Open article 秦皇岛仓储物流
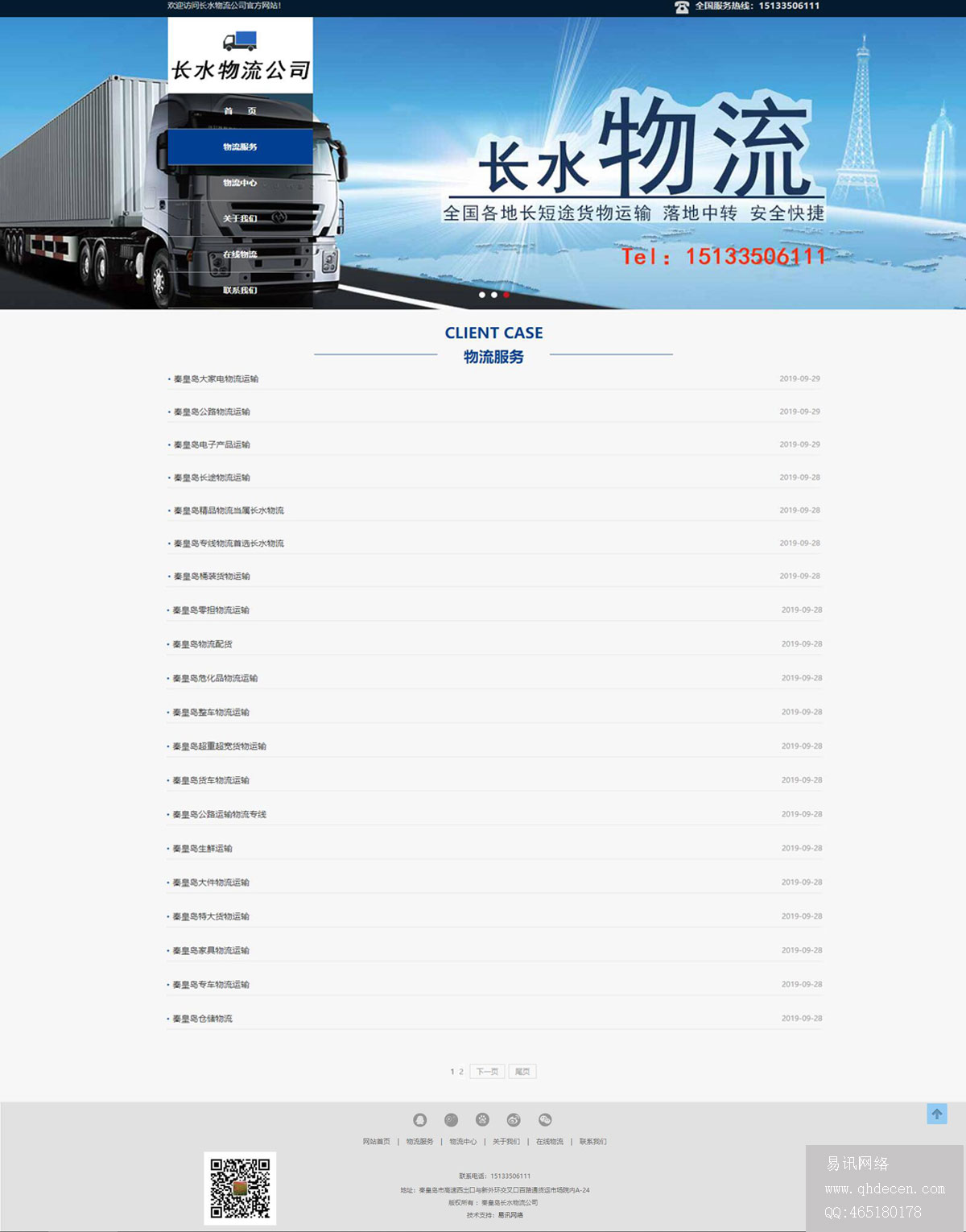 pos(202,1019)
